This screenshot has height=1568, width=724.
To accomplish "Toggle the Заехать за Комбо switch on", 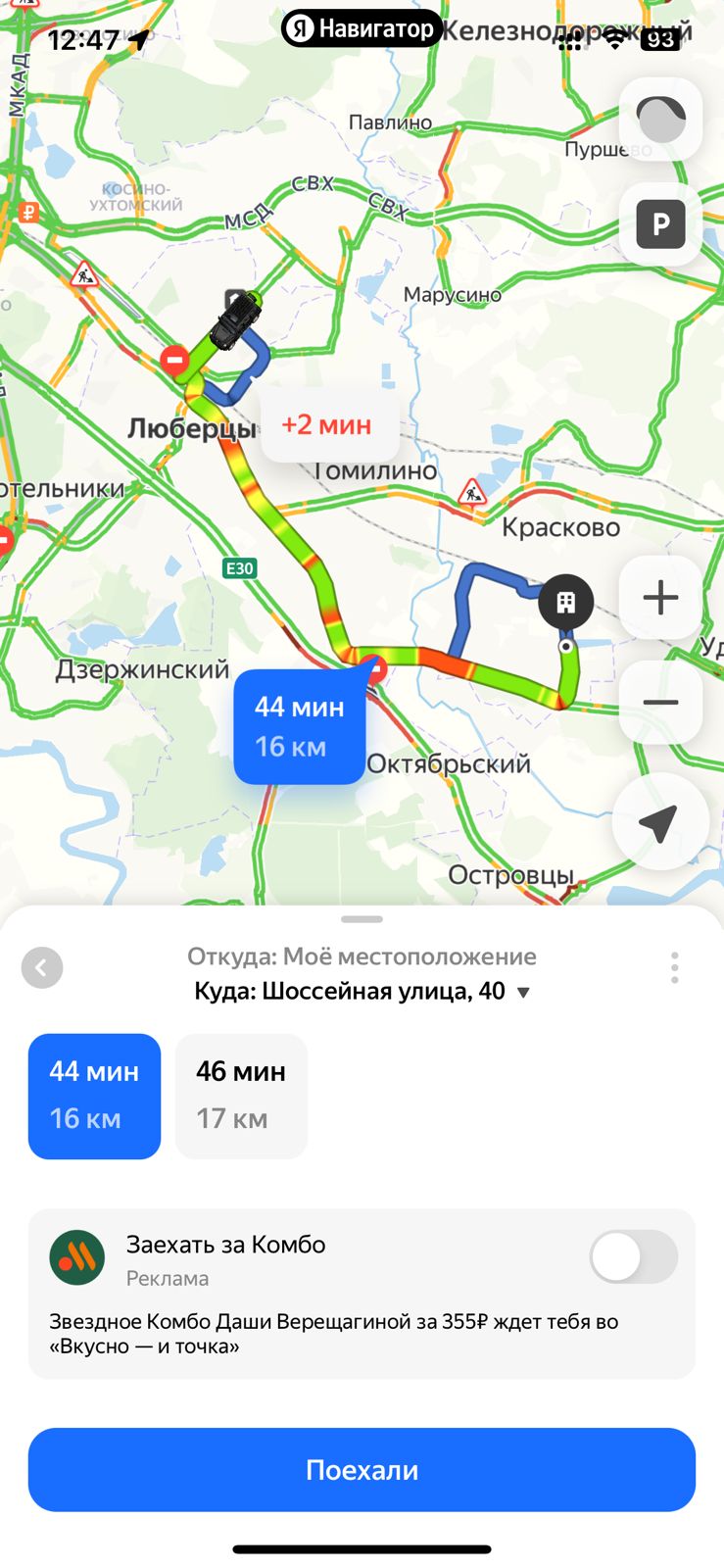I will [x=633, y=1256].
